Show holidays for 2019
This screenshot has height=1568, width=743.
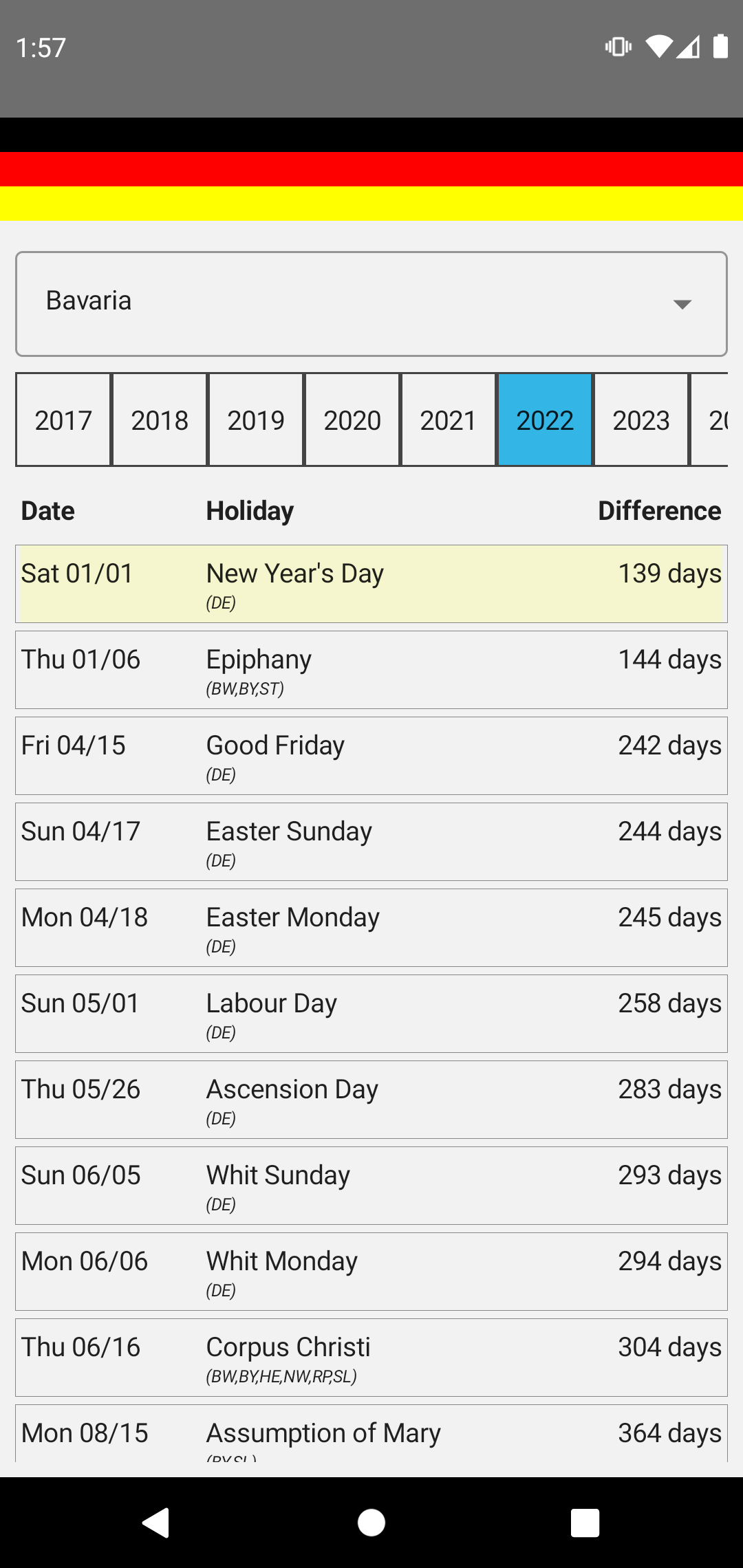pyautogui.click(x=256, y=420)
